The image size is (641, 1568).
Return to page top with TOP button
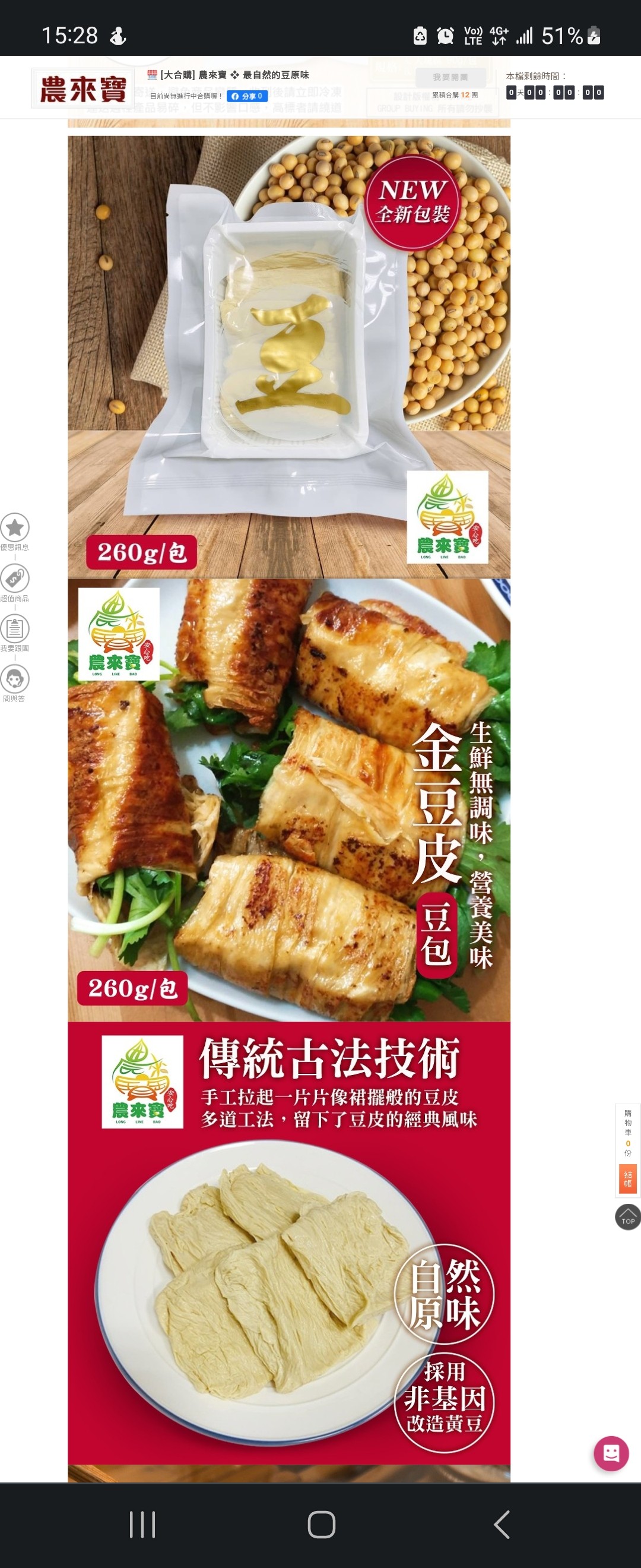coord(627,1217)
